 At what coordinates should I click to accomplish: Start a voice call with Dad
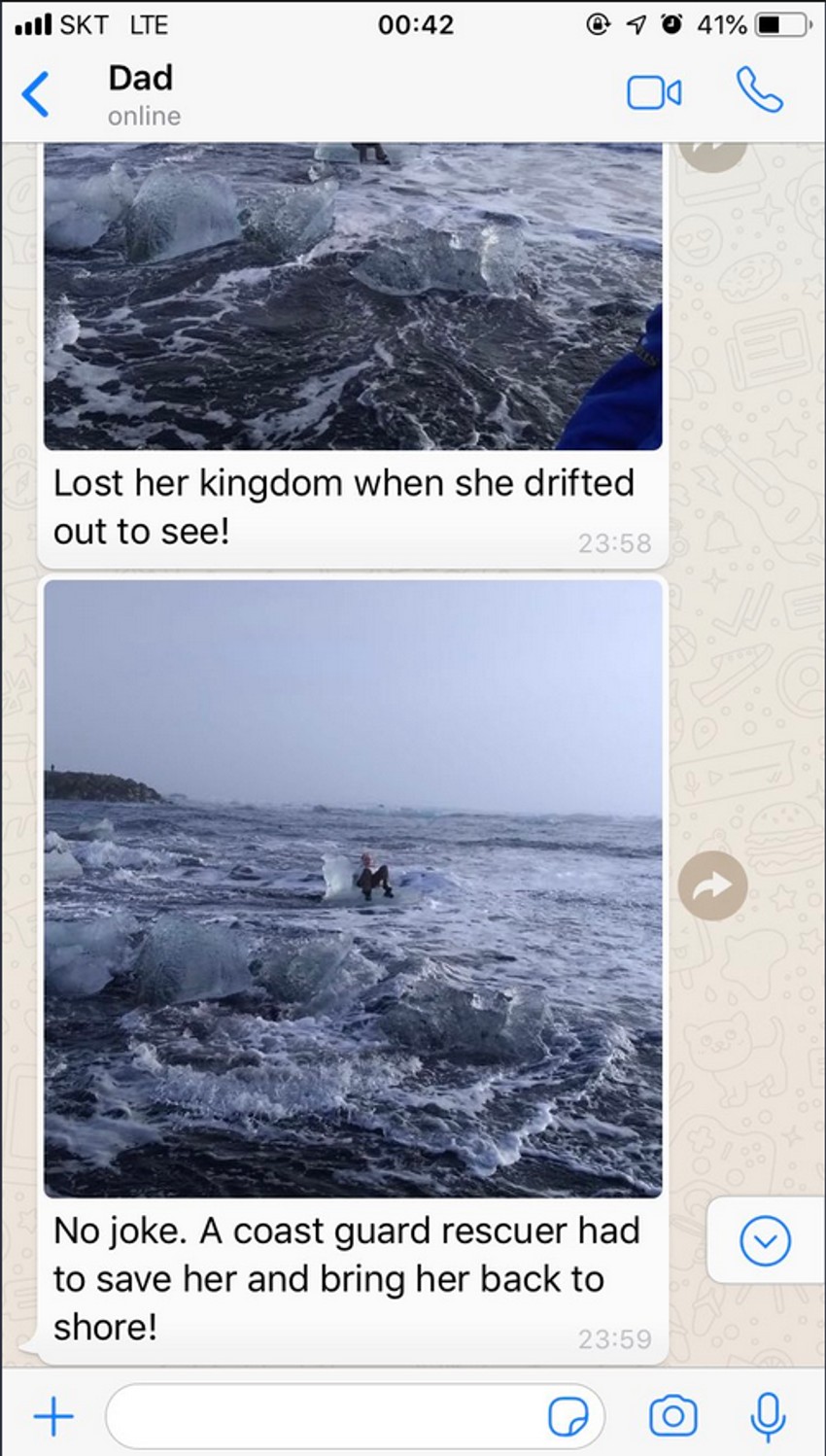pos(759,90)
